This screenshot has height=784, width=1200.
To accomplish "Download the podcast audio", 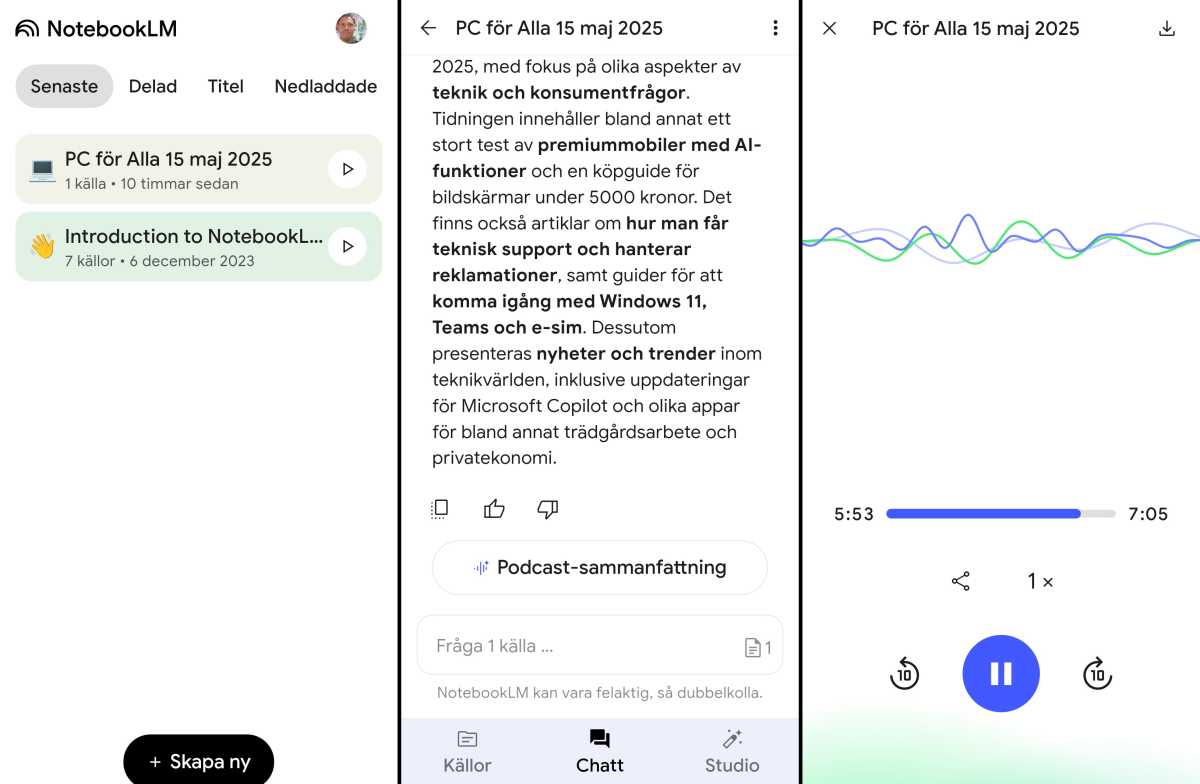I will pyautogui.click(x=1166, y=28).
